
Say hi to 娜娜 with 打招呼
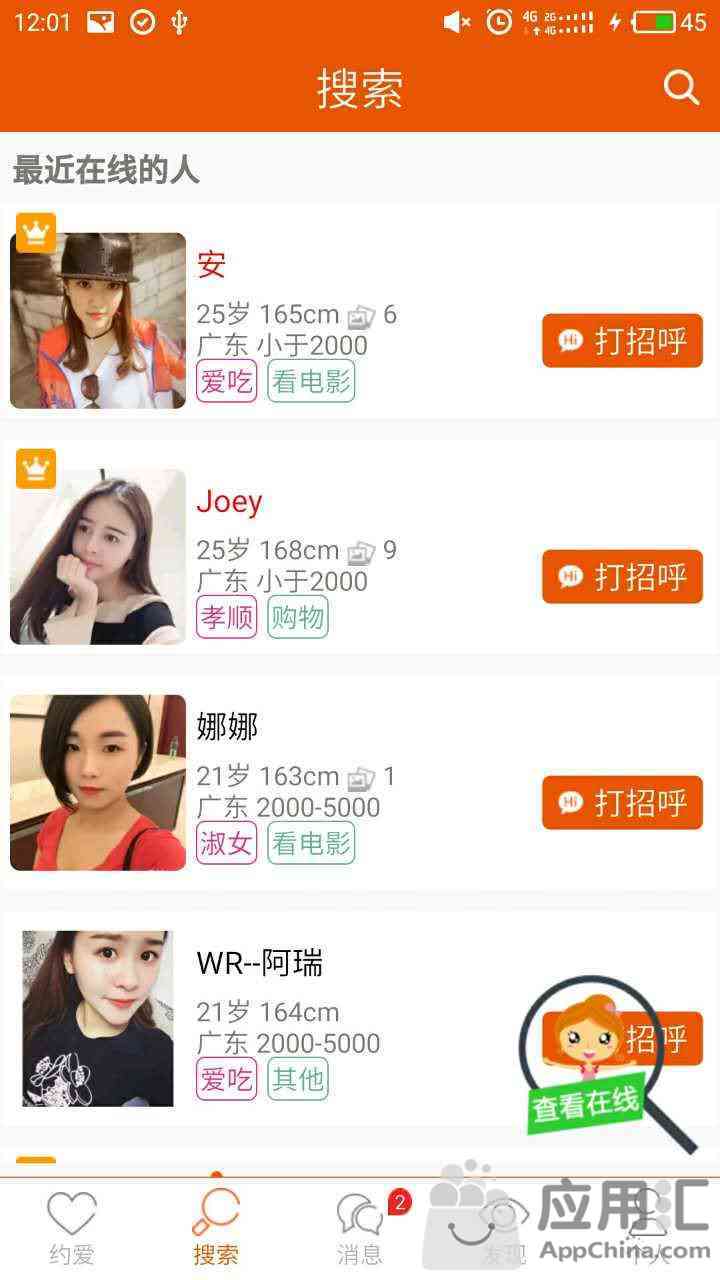click(x=622, y=803)
